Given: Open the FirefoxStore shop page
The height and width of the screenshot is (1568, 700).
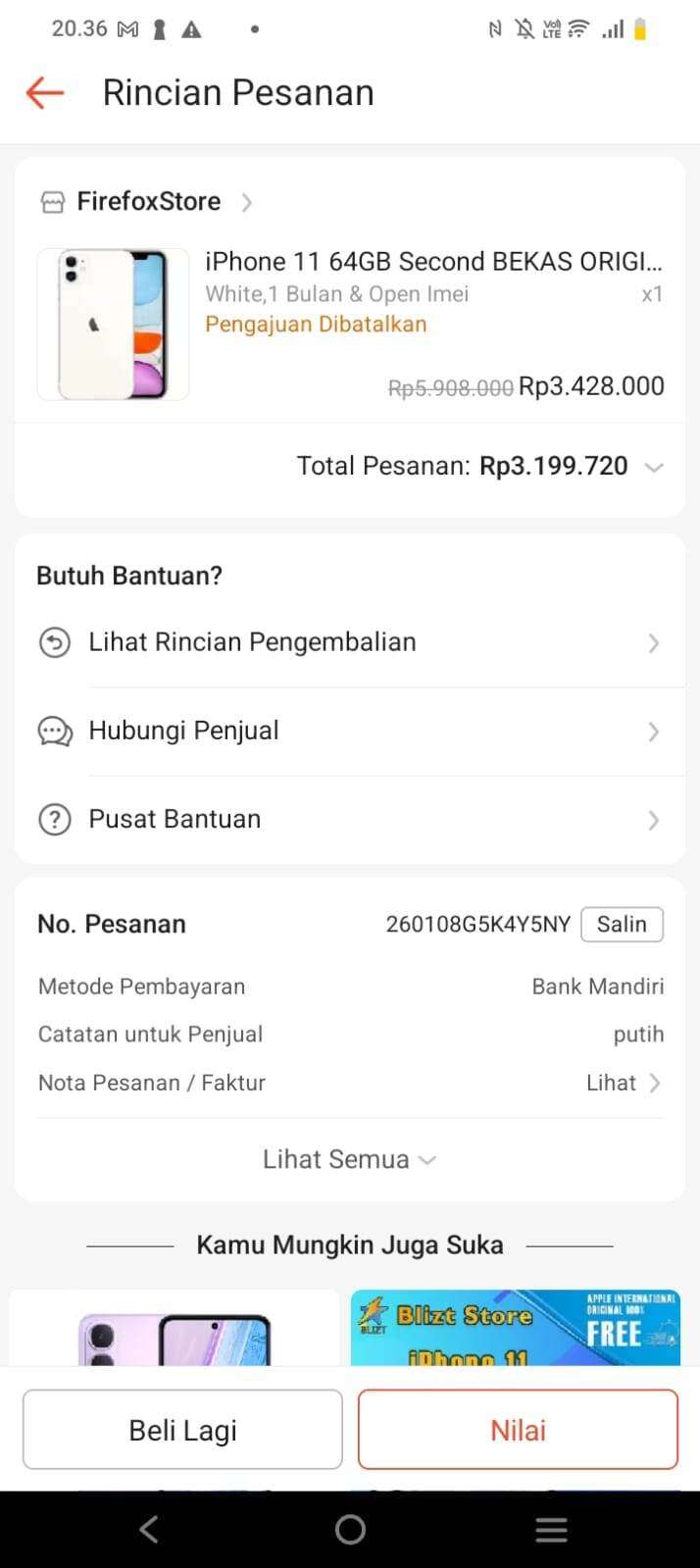Looking at the screenshot, I should (x=147, y=202).
